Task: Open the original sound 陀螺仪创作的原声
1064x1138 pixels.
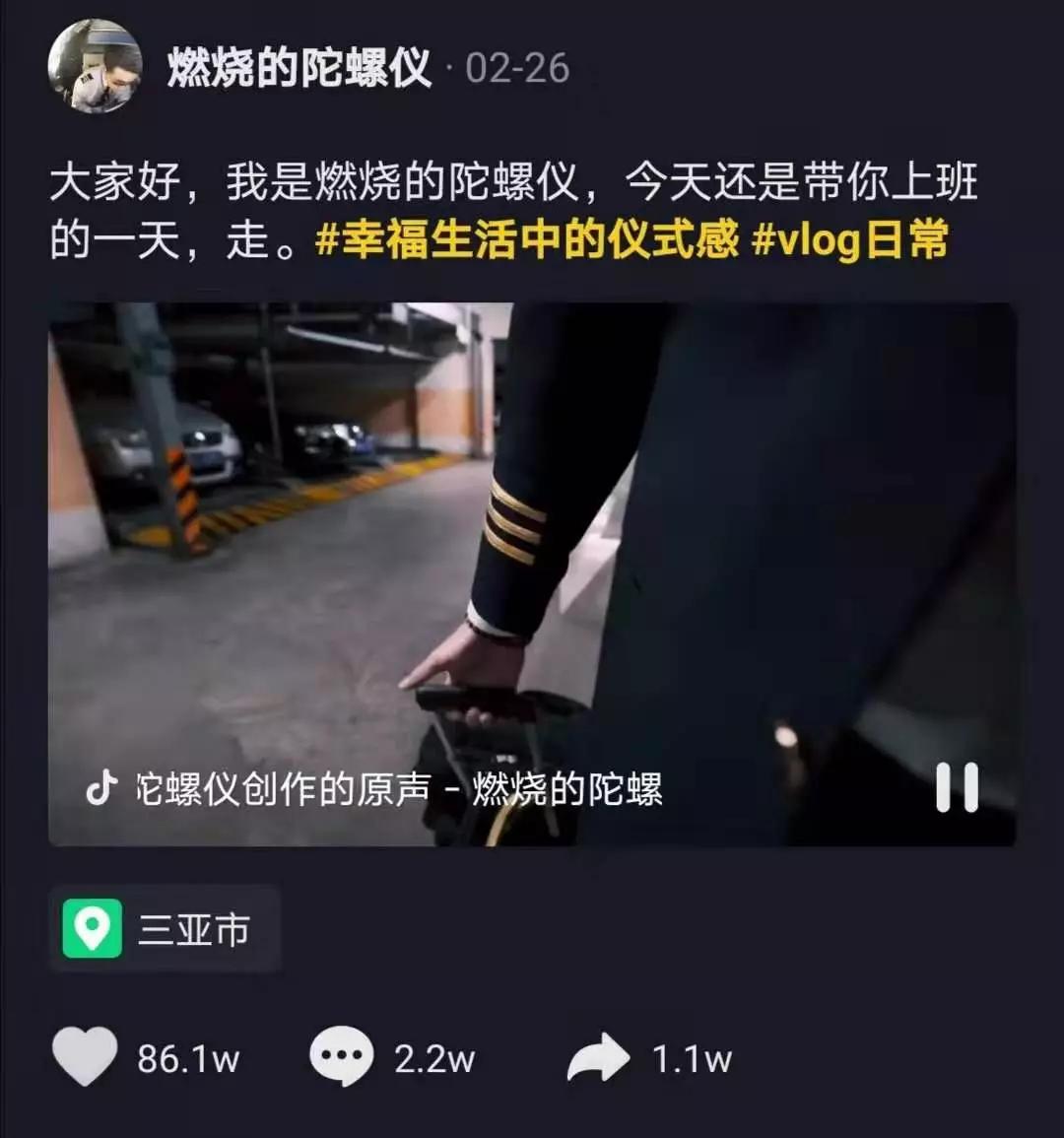Action: [374, 789]
